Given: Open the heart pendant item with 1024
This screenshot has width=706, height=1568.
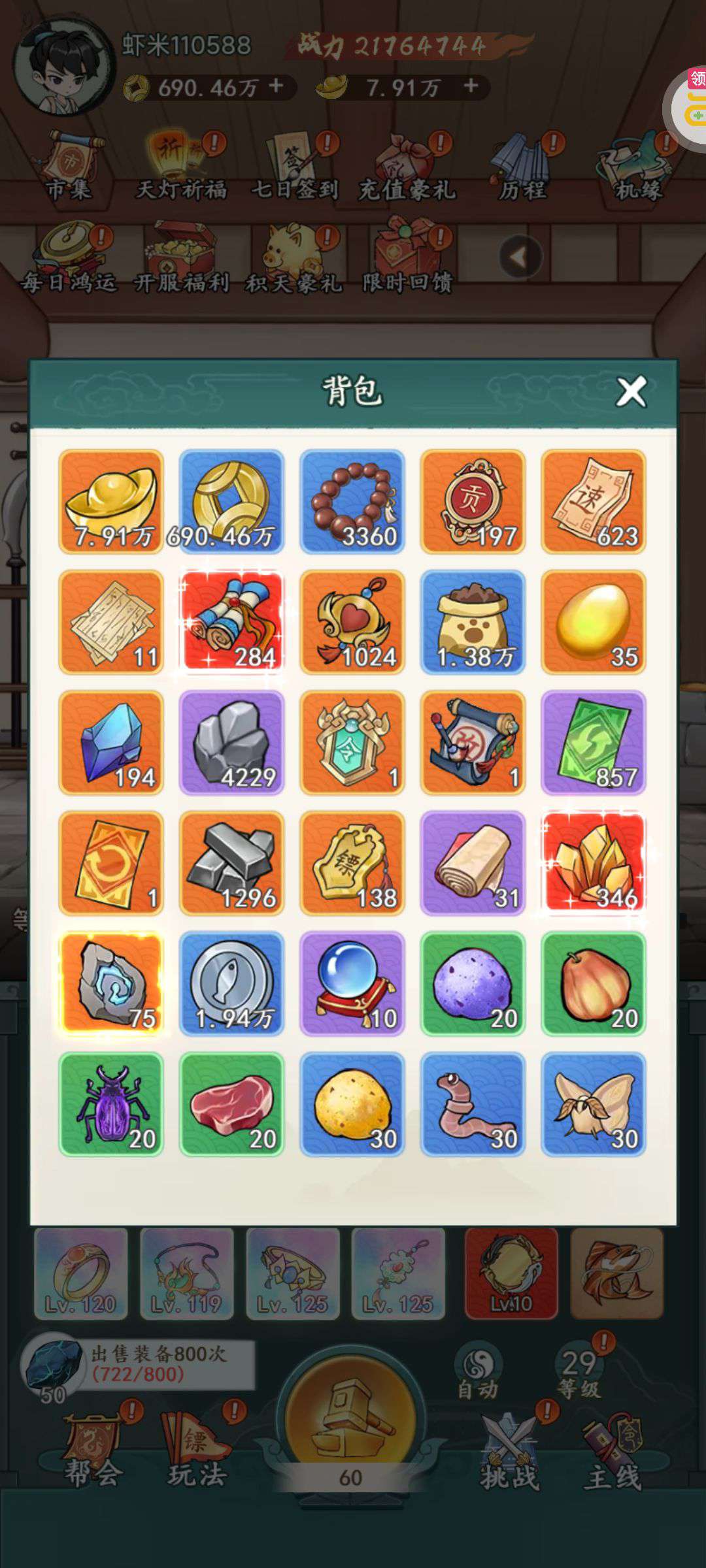Looking at the screenshot, I should point(352,622).
